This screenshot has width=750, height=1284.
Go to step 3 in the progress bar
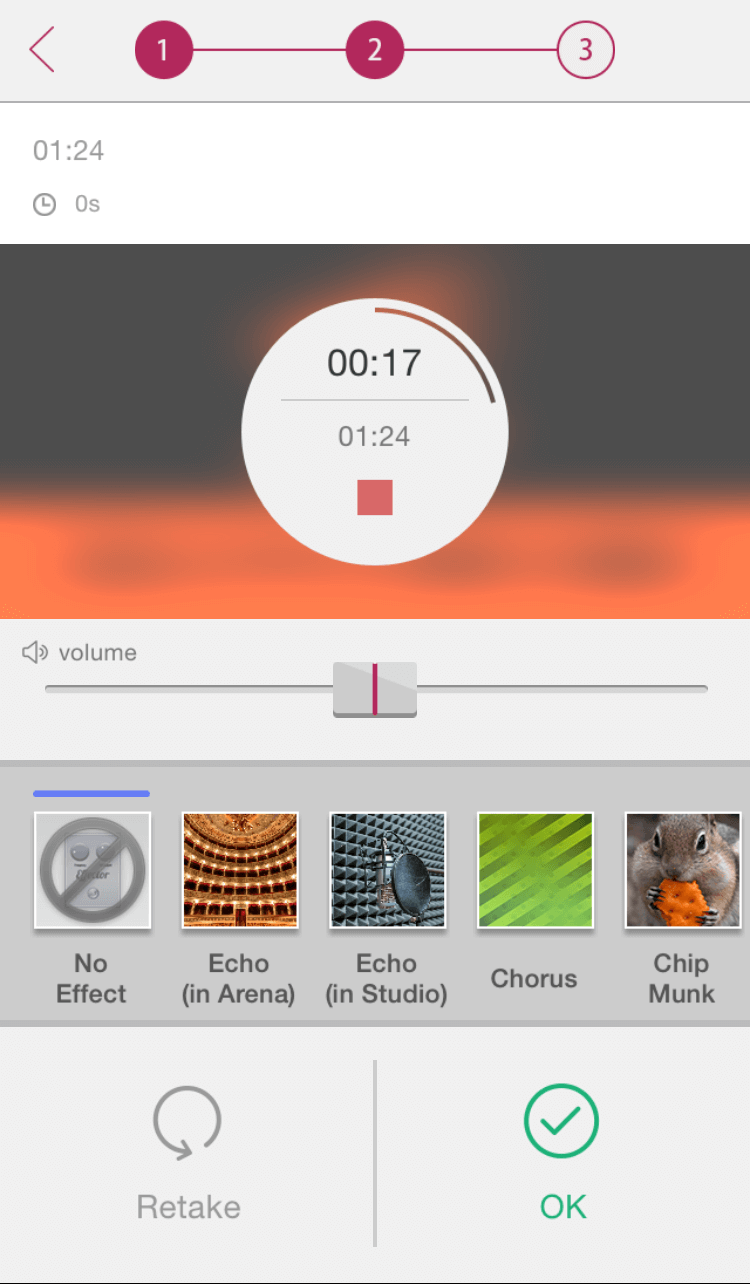(x=585, y=50)
